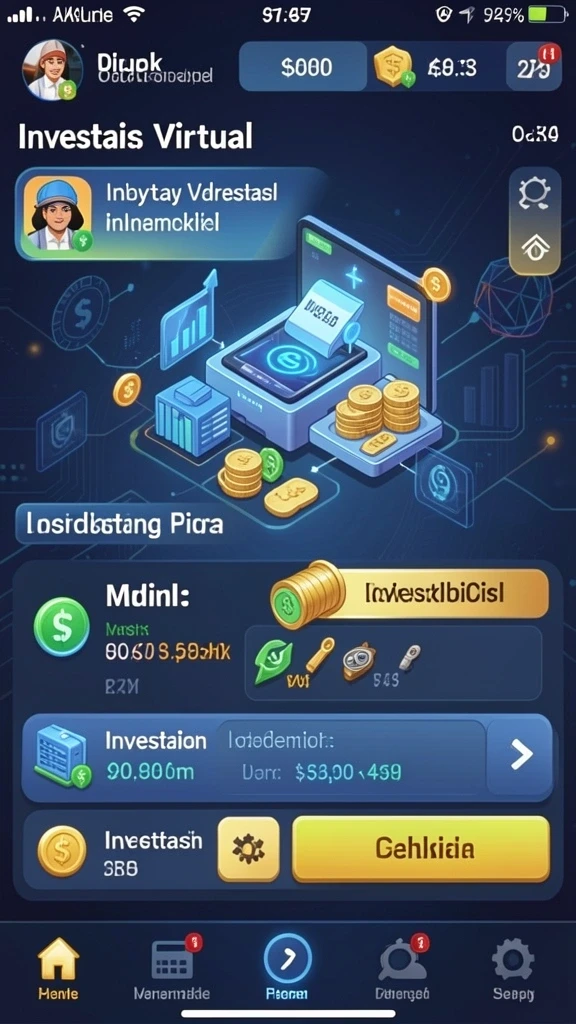Tap the gold InvestkIbiCisl button with coins
576x1024 pixels.
410,593
